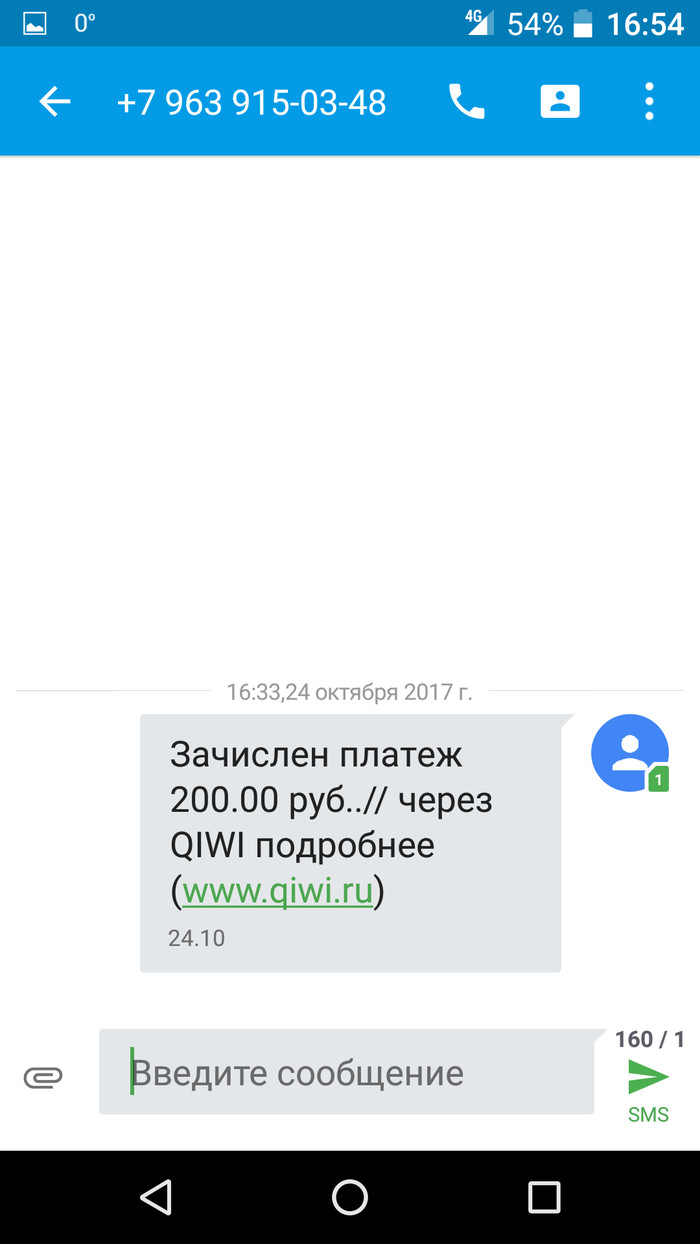The image size is (700, 1244).
Task: Send the message via SMS
Action: 648,1085
